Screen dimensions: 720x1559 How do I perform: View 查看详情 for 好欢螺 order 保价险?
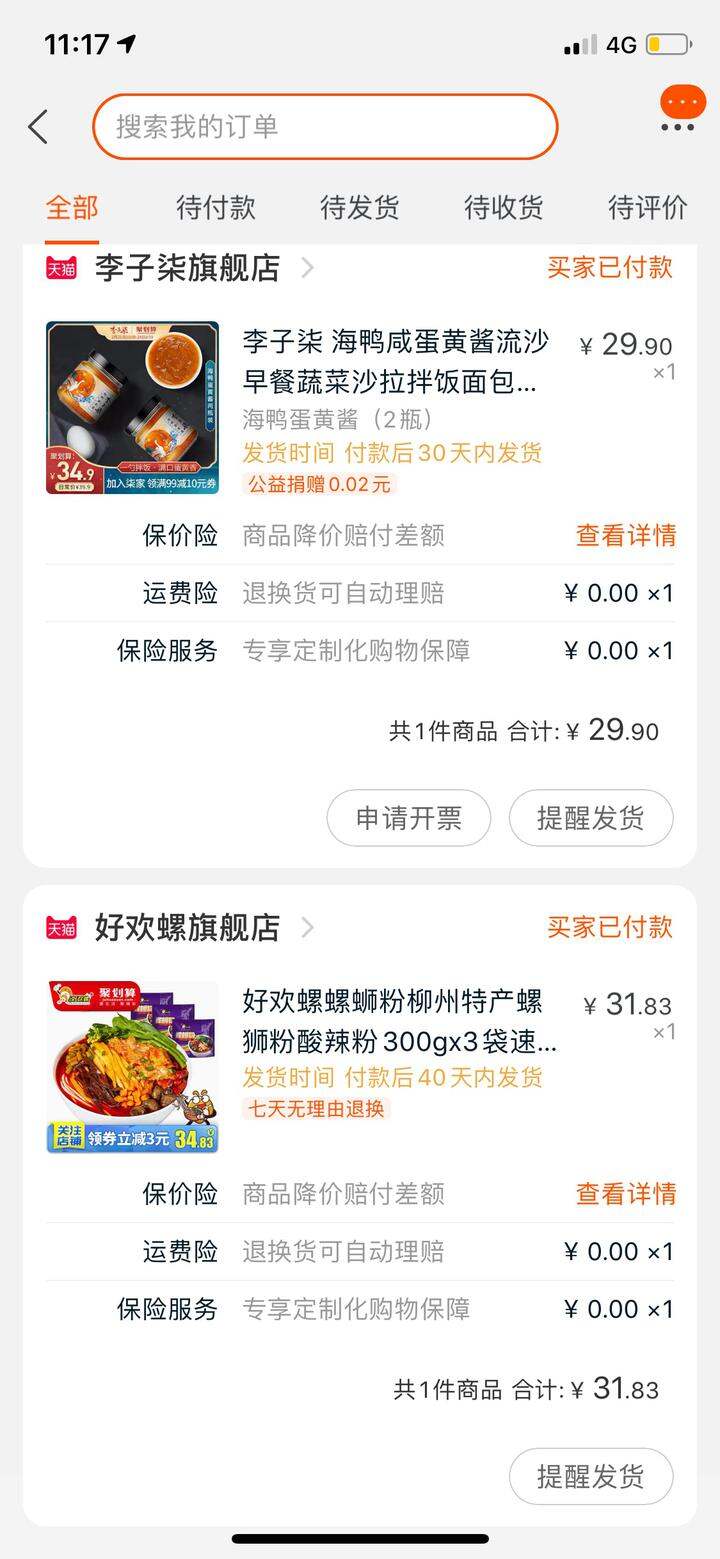pos(626,1194)
